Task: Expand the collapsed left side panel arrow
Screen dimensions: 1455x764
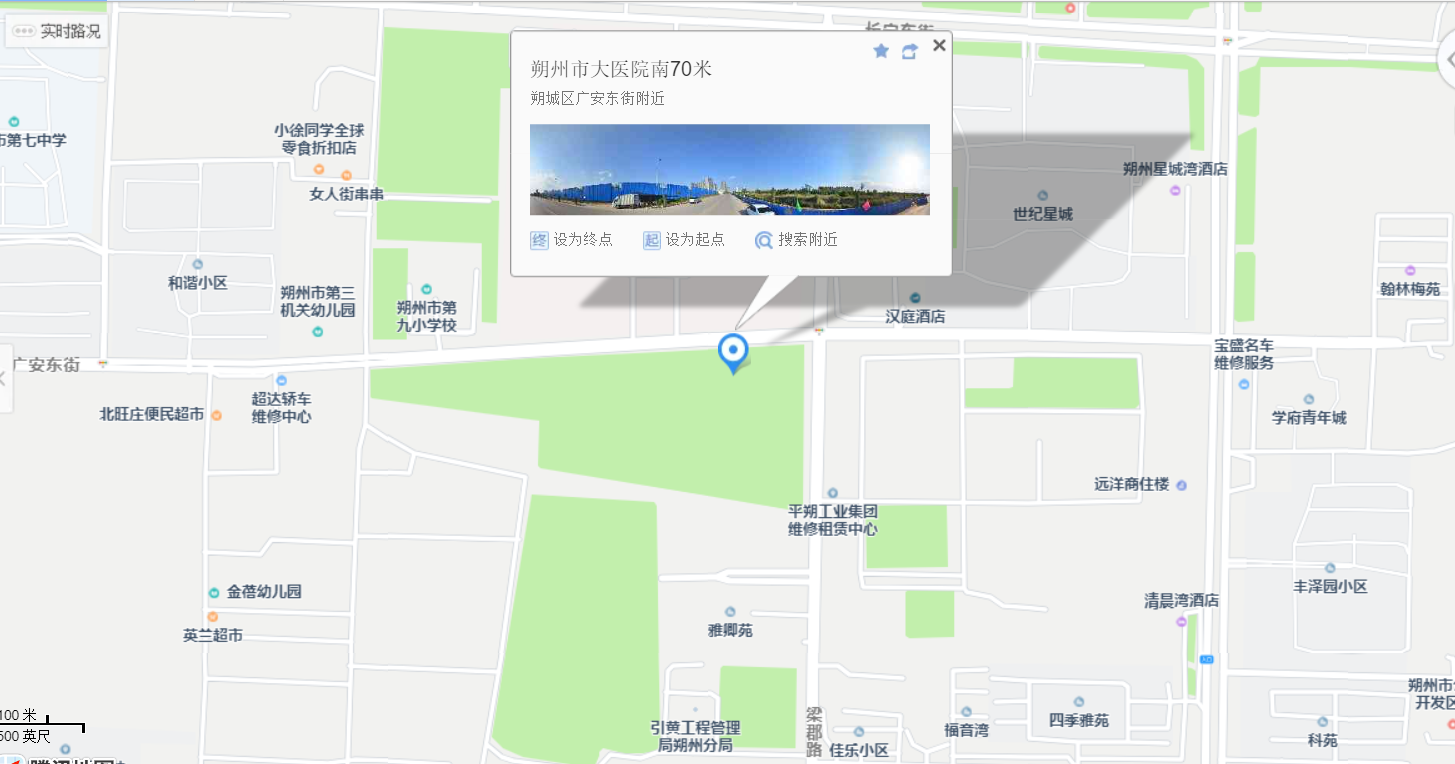Action: (4, 378)
